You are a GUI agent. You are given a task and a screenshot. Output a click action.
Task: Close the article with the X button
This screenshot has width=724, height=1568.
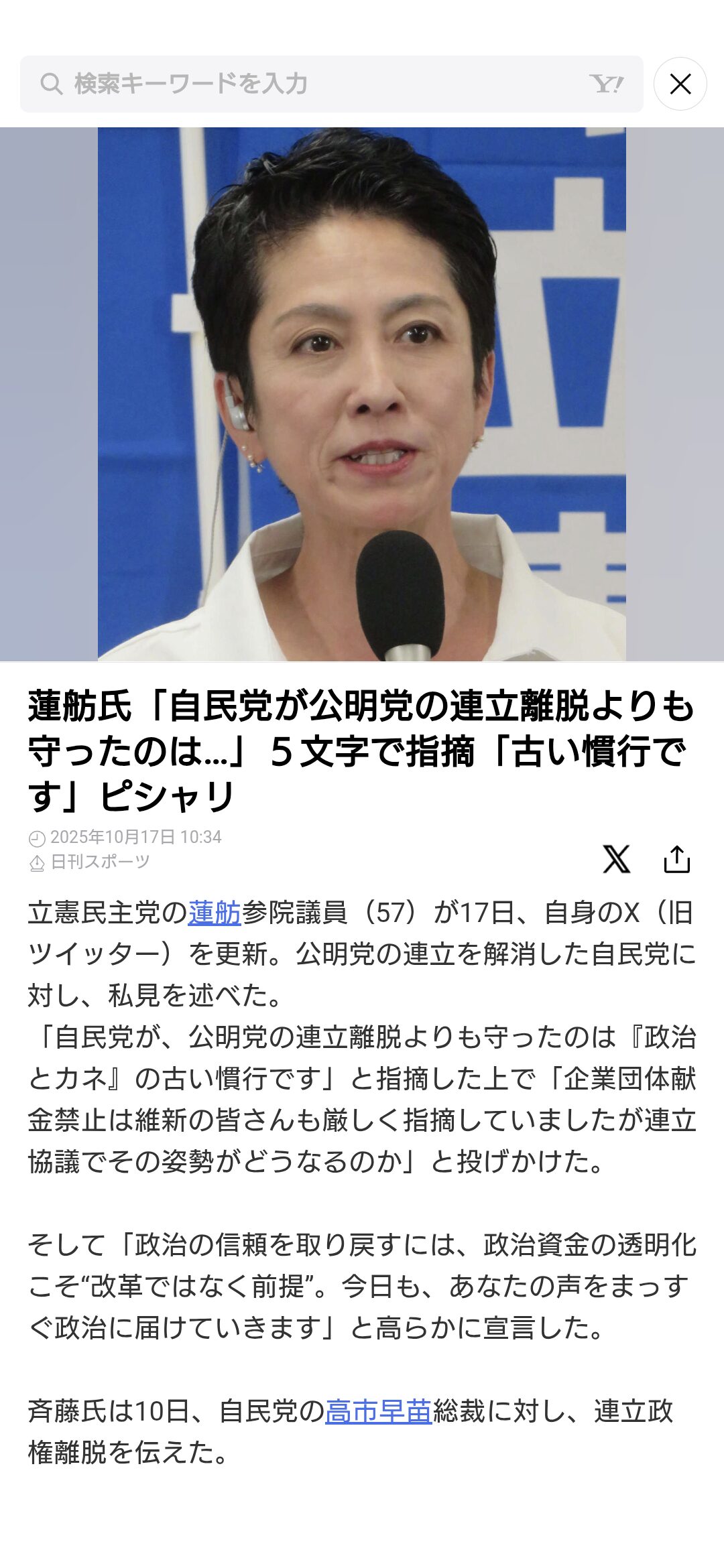680,84
